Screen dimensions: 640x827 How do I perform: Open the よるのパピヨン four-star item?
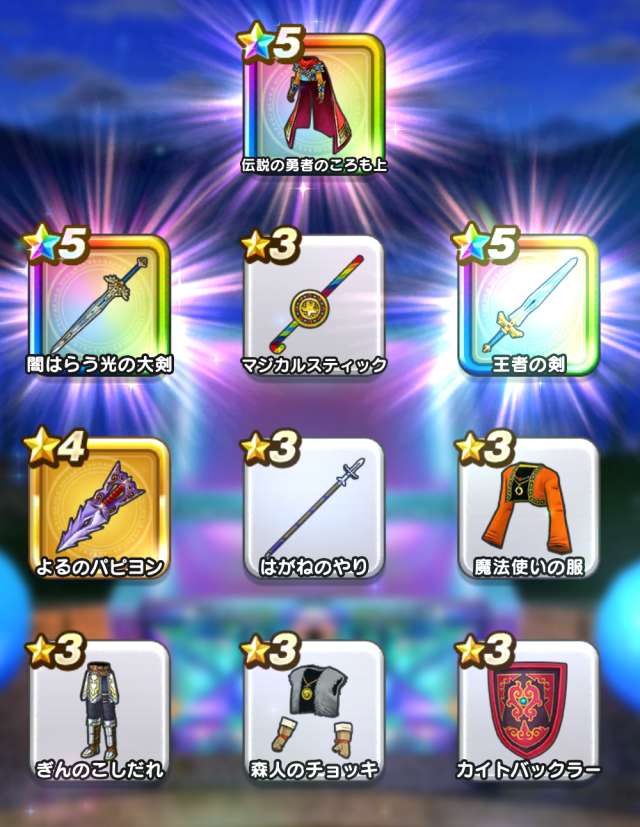100,509
